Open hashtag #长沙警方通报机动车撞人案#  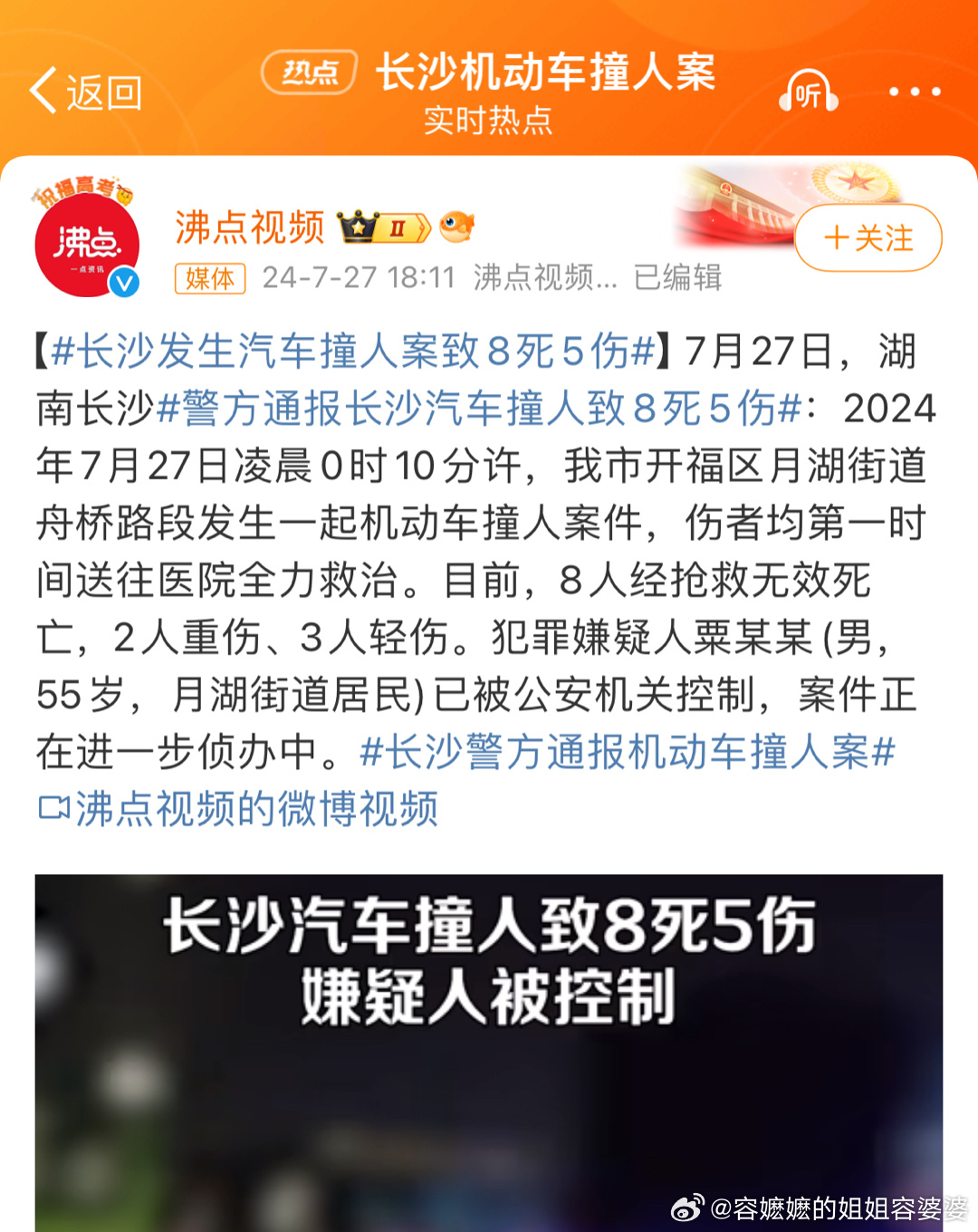click(627, 752)
